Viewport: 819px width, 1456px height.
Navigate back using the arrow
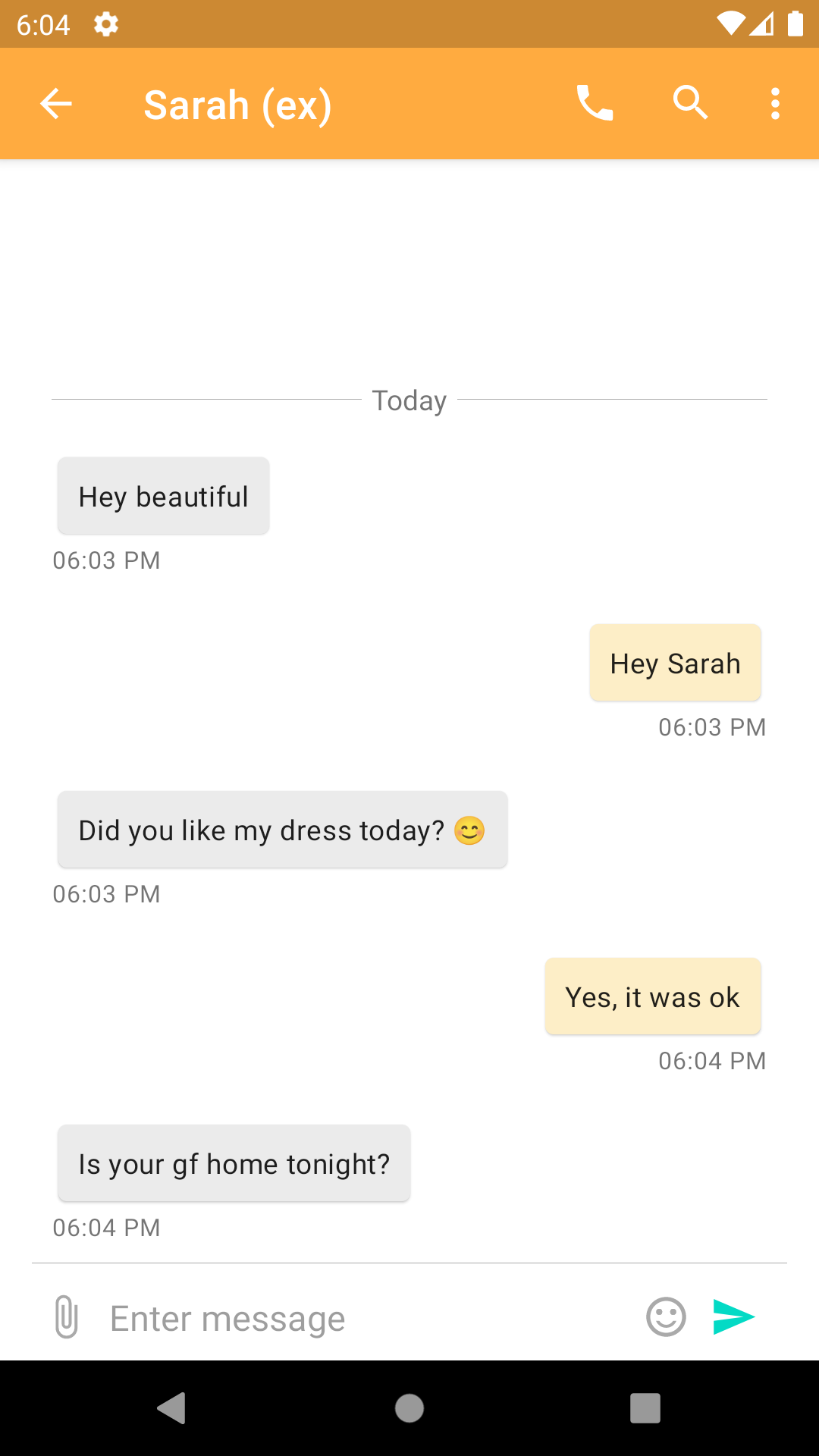point(55,103)
